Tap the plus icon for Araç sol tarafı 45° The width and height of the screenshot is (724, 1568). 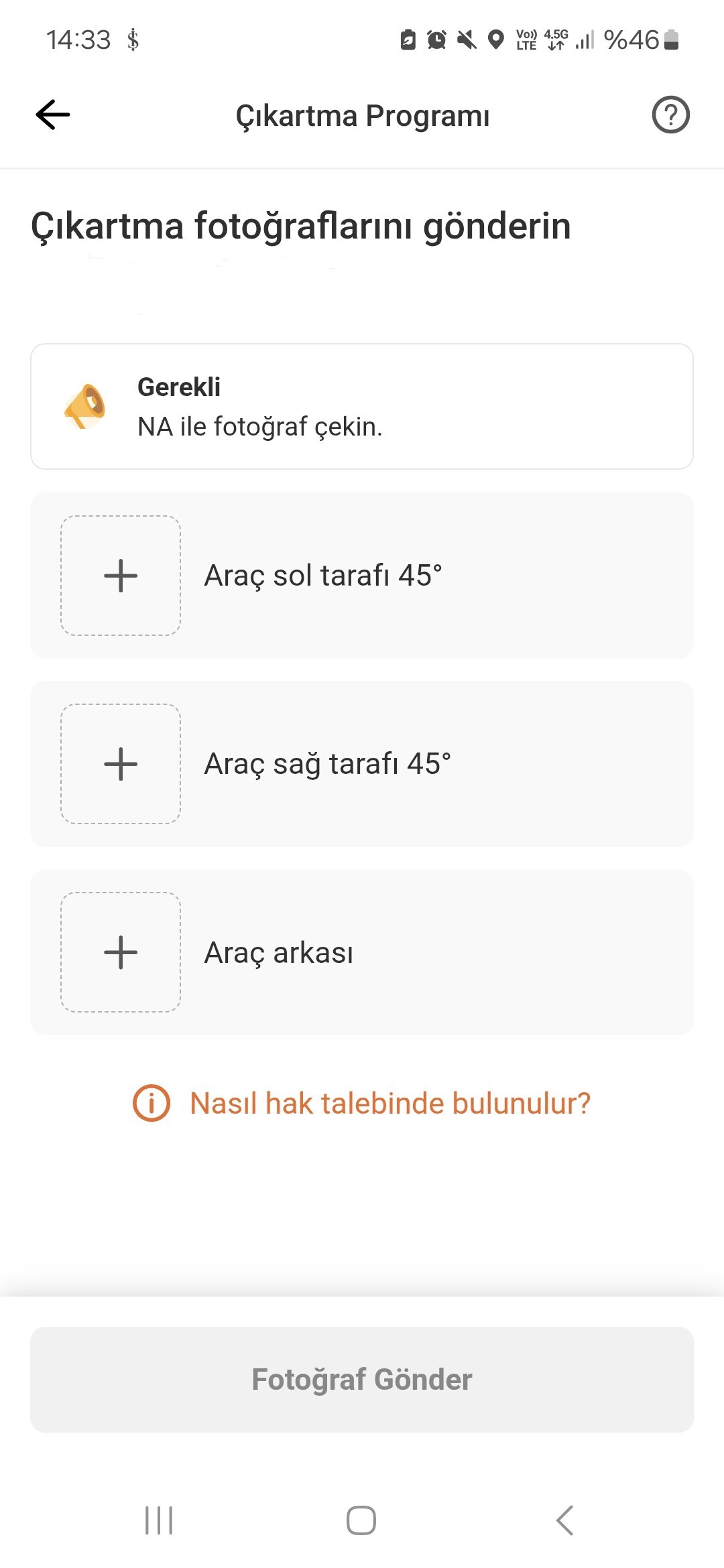click(x=121, y=575)
